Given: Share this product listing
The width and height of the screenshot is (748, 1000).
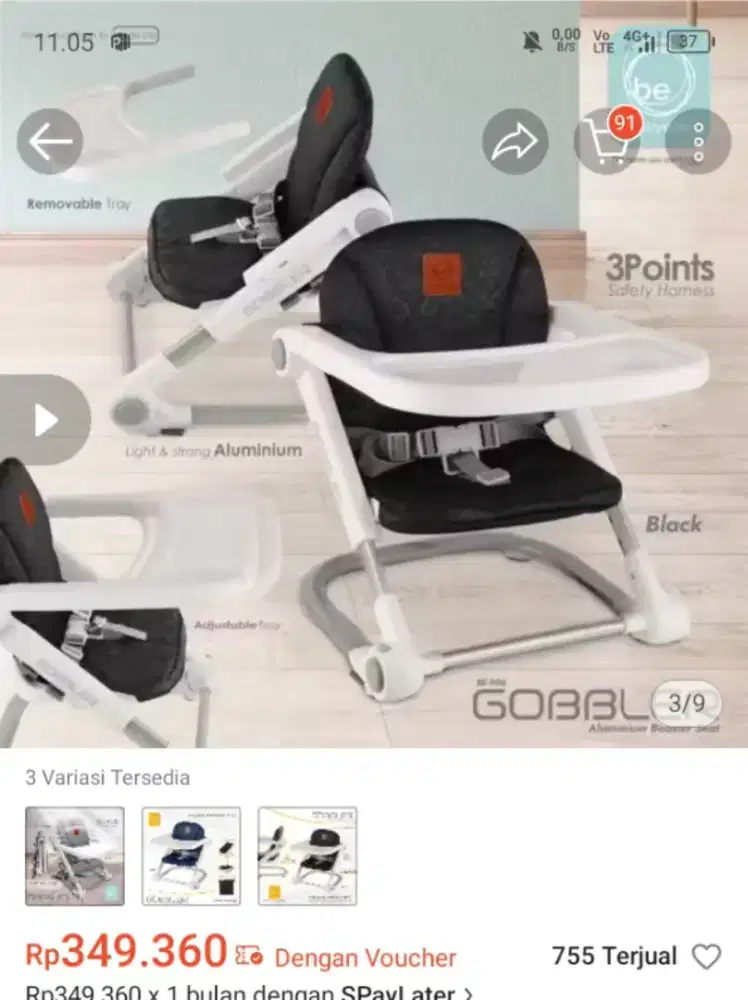Looking at the screenshot, I should pos(515,142).
